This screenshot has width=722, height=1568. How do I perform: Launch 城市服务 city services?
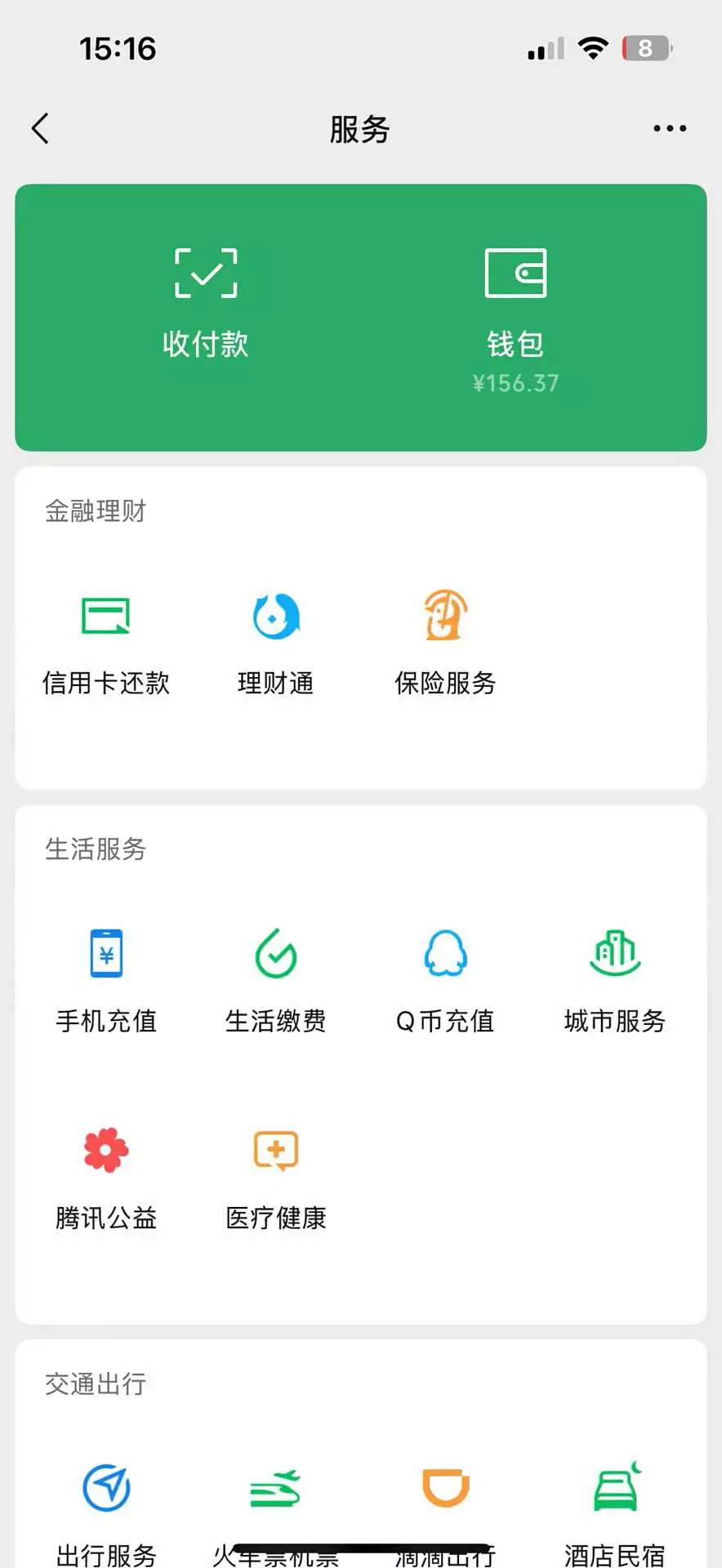[615, 978]
